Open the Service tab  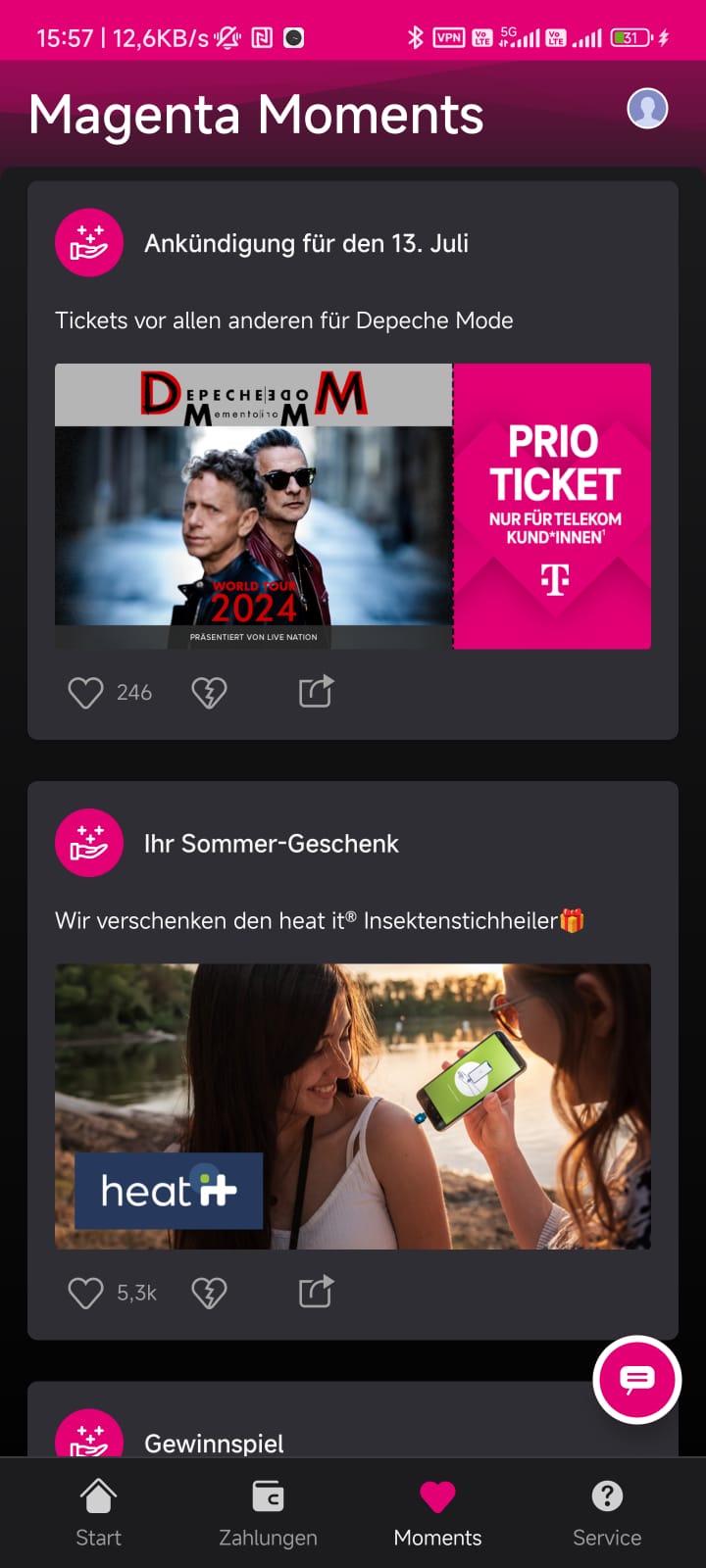pos(607,1512)
